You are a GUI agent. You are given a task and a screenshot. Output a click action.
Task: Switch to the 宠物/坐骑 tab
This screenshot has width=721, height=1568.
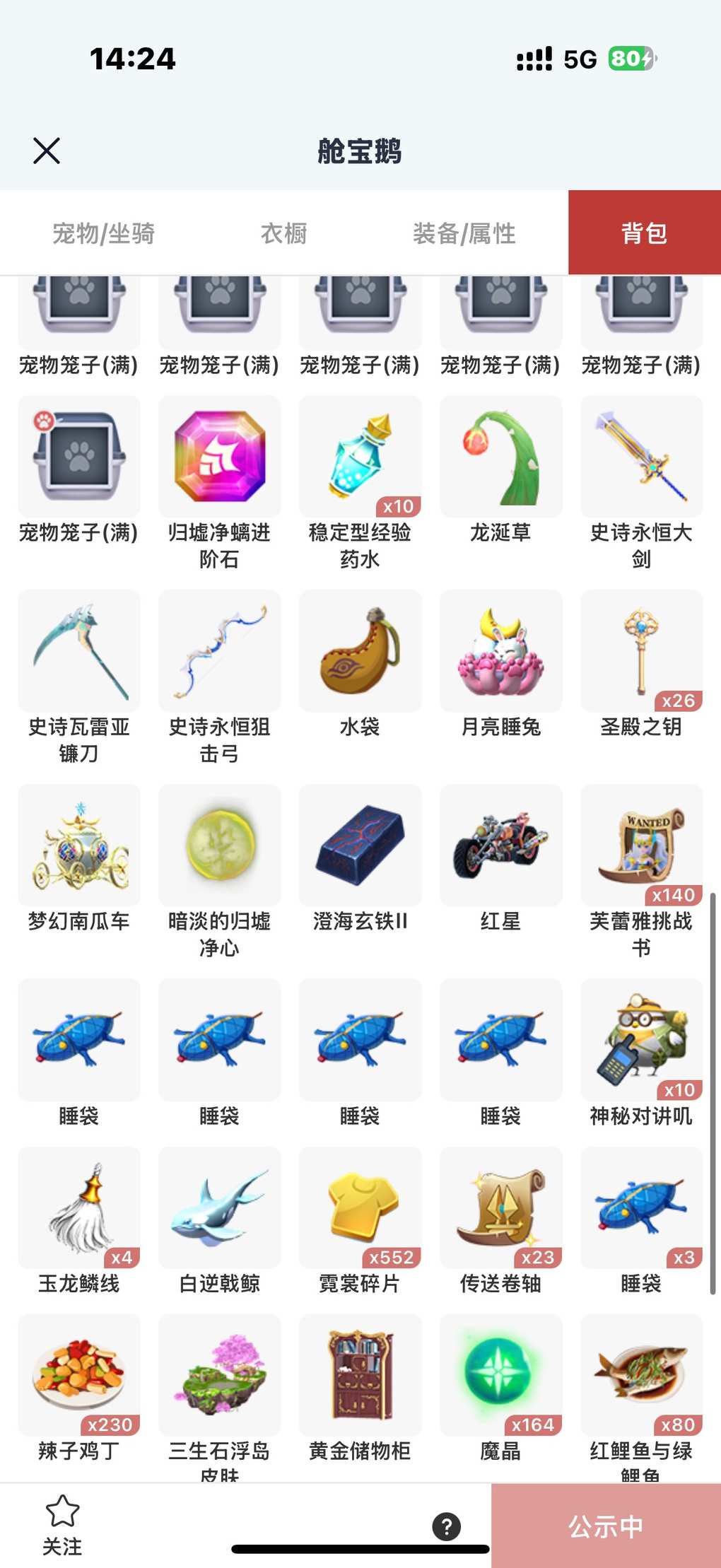click(104, 233)
